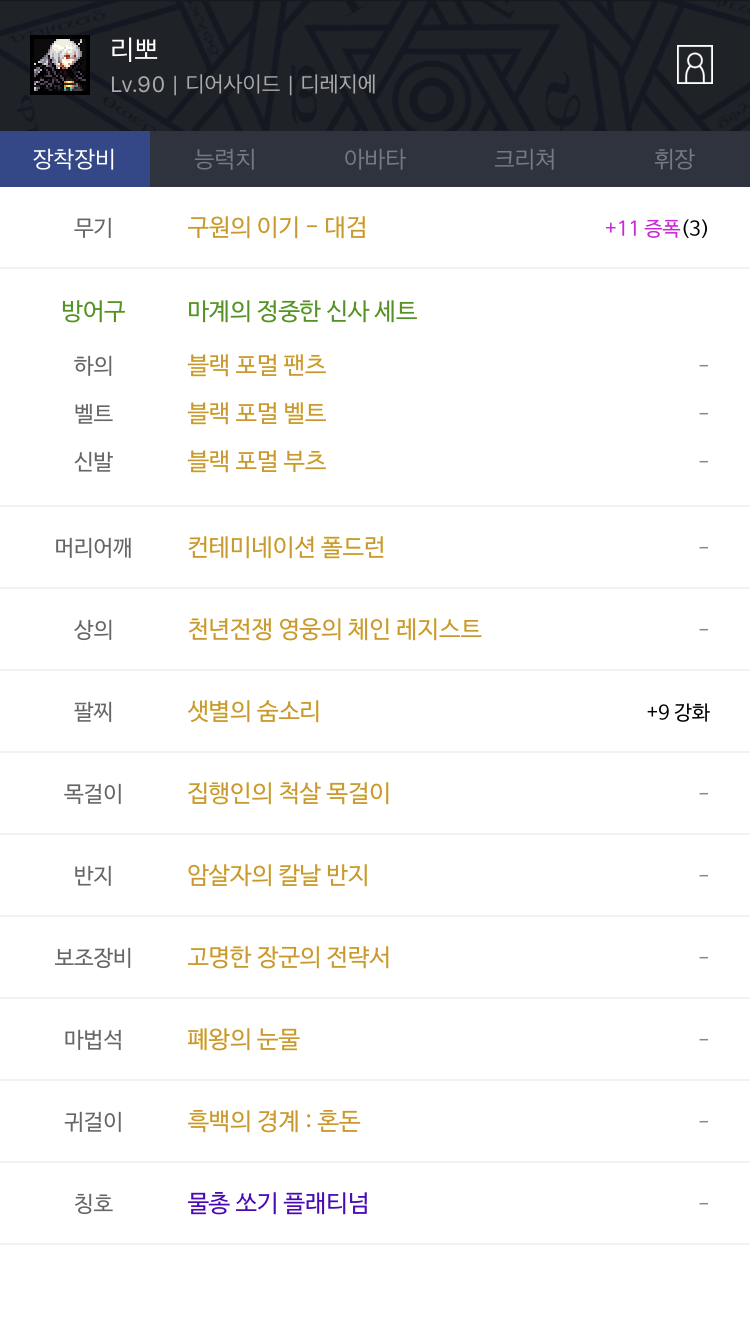This screenshot has width=750, height=1334.
Task: Open 블랙 포멀 부츠 item details
Action: coord(257,461)
